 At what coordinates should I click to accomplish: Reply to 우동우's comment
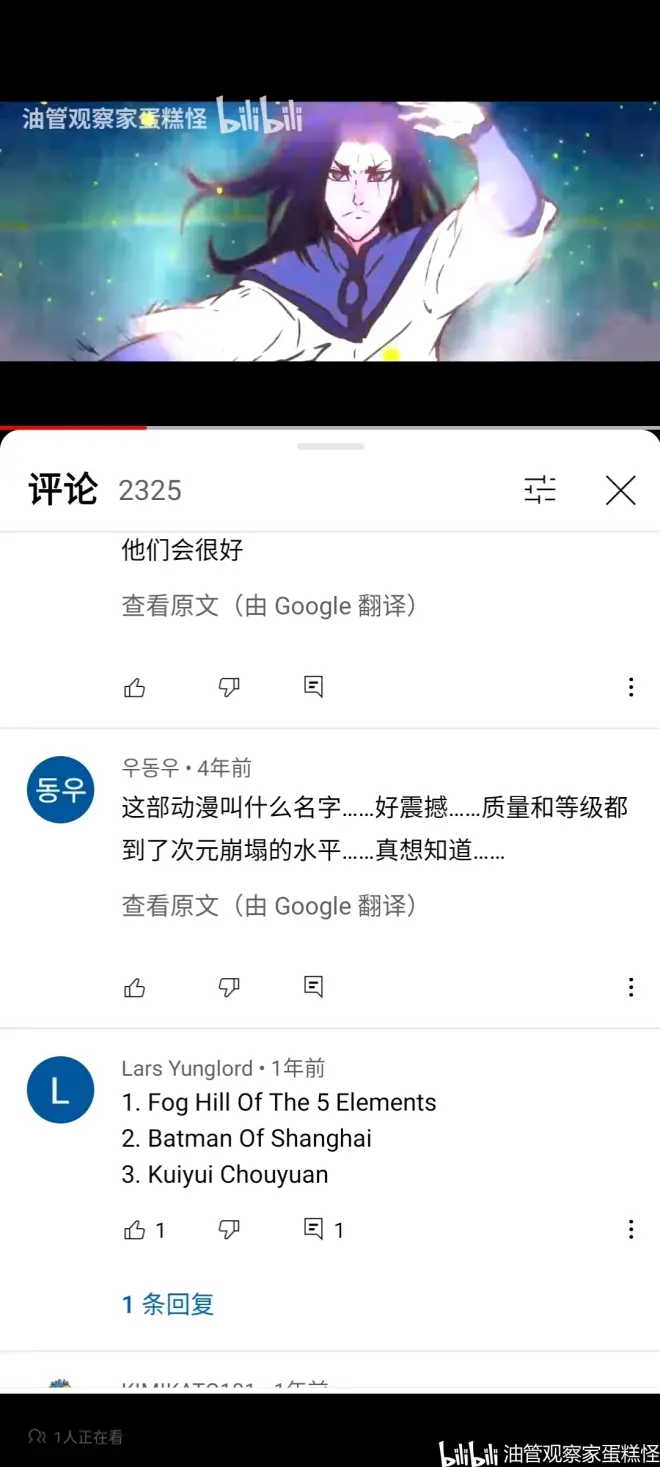[313, 988]
